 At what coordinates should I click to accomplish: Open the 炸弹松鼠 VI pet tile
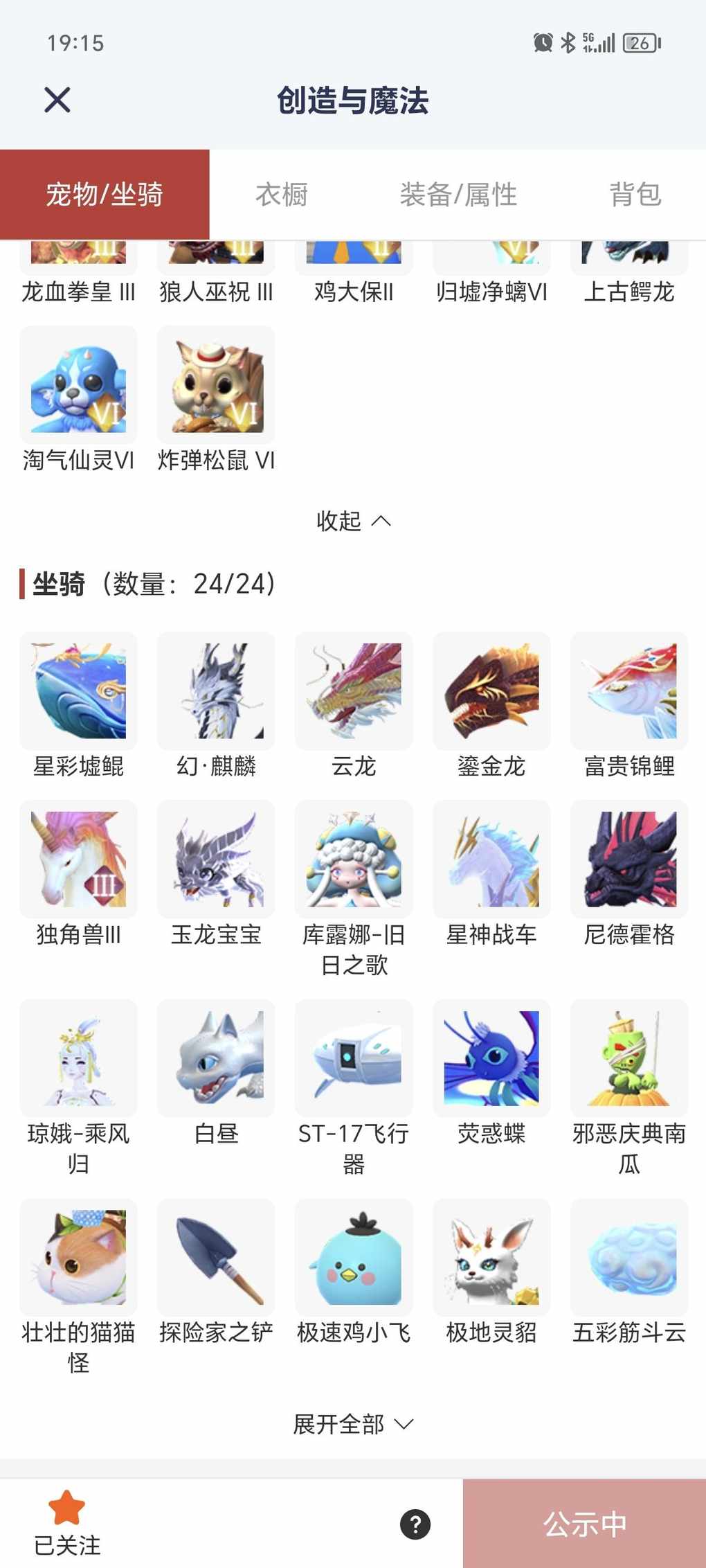pos(216,385)
